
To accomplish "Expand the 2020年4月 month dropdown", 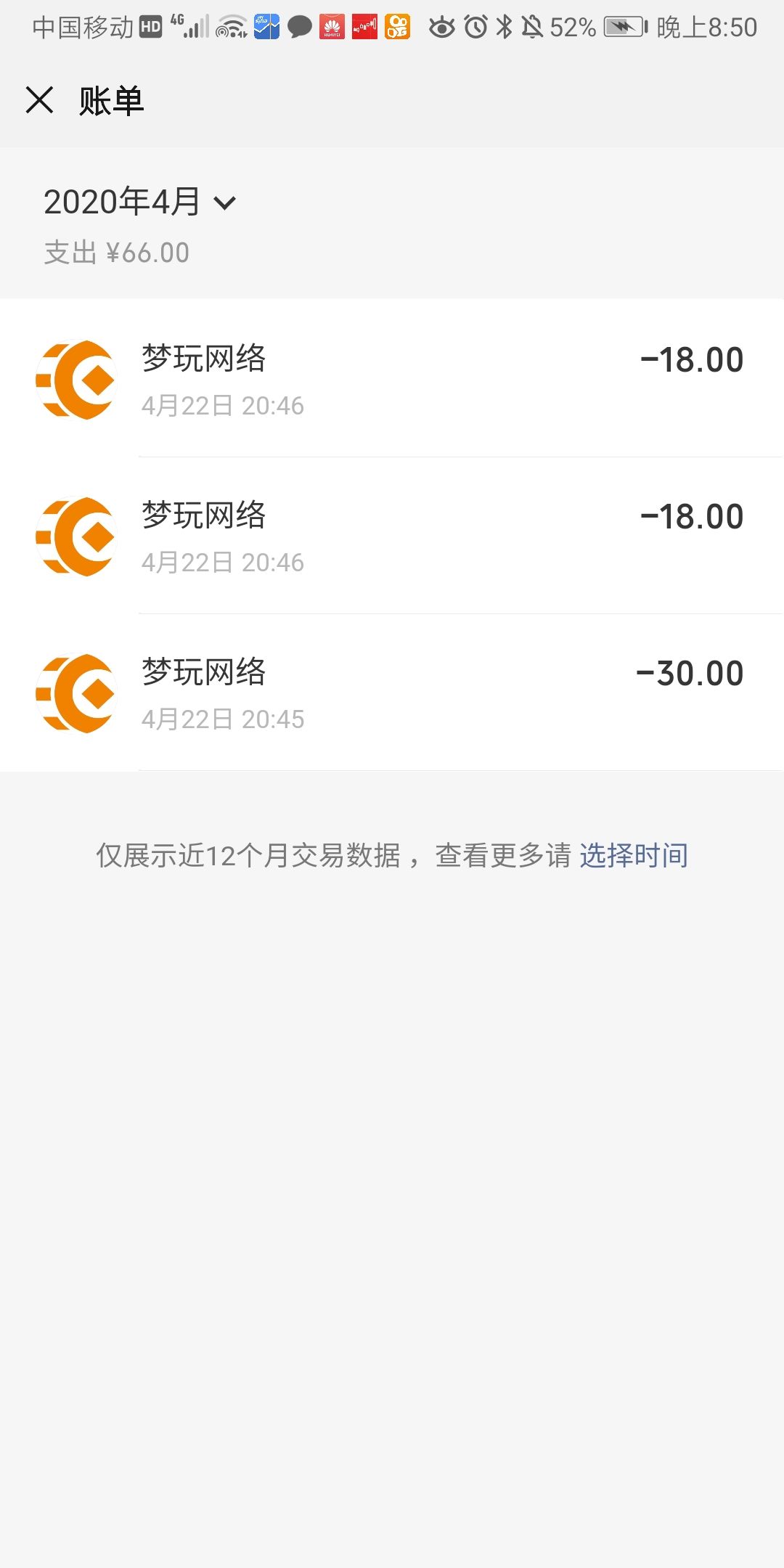I will coord(140,202).
